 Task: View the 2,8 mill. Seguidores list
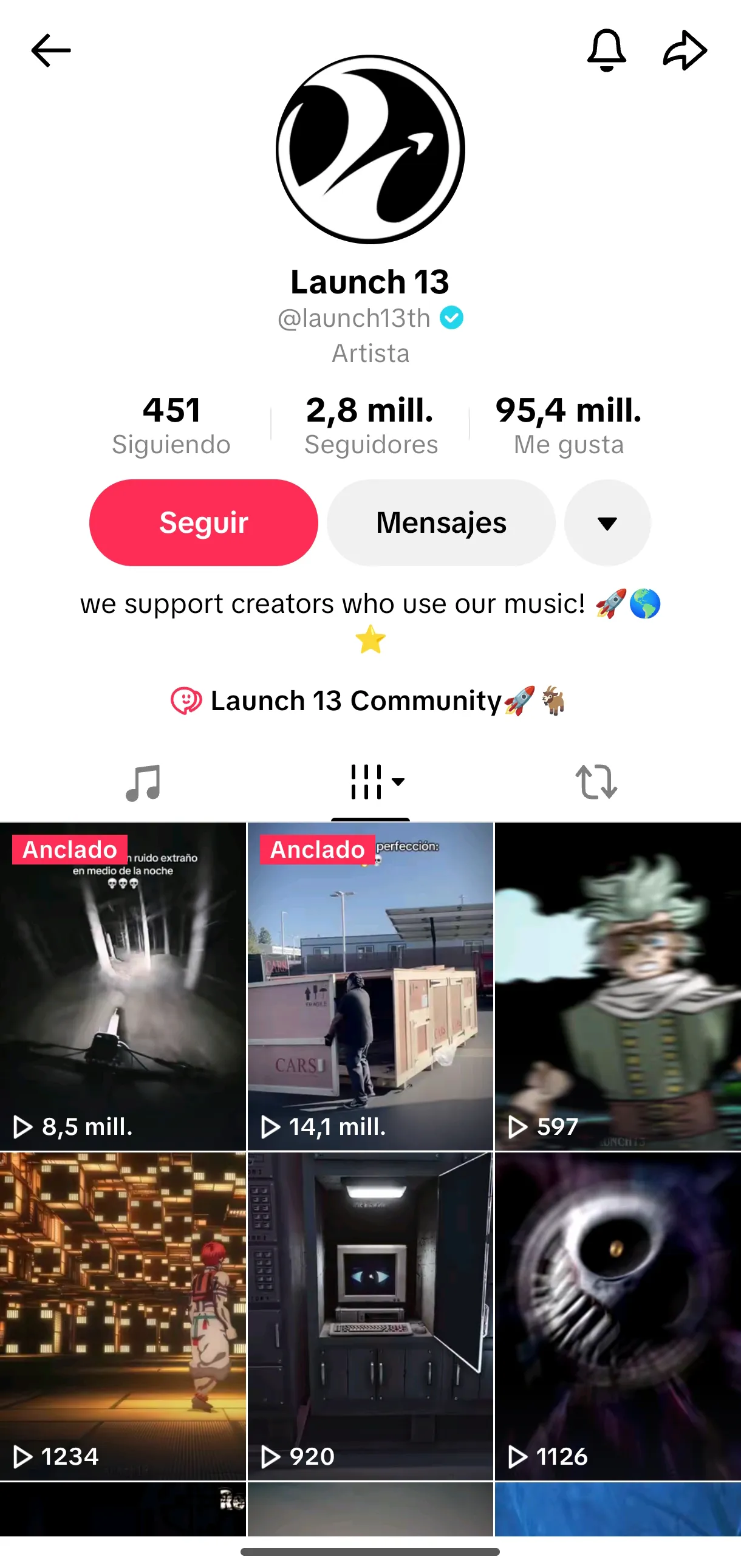[x=370, y=425]
